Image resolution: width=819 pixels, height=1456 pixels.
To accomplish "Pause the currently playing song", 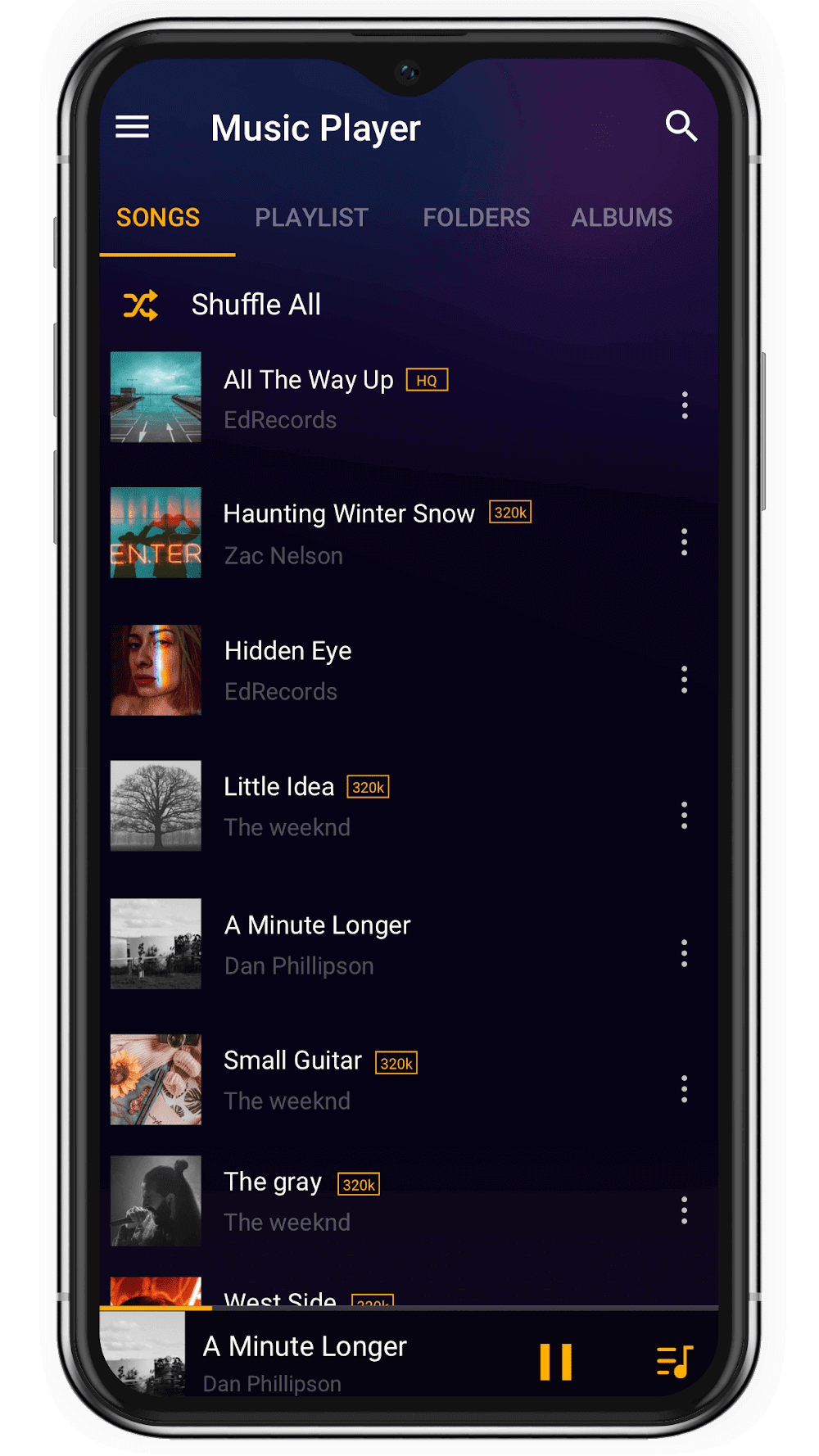I will (555, 1362).
